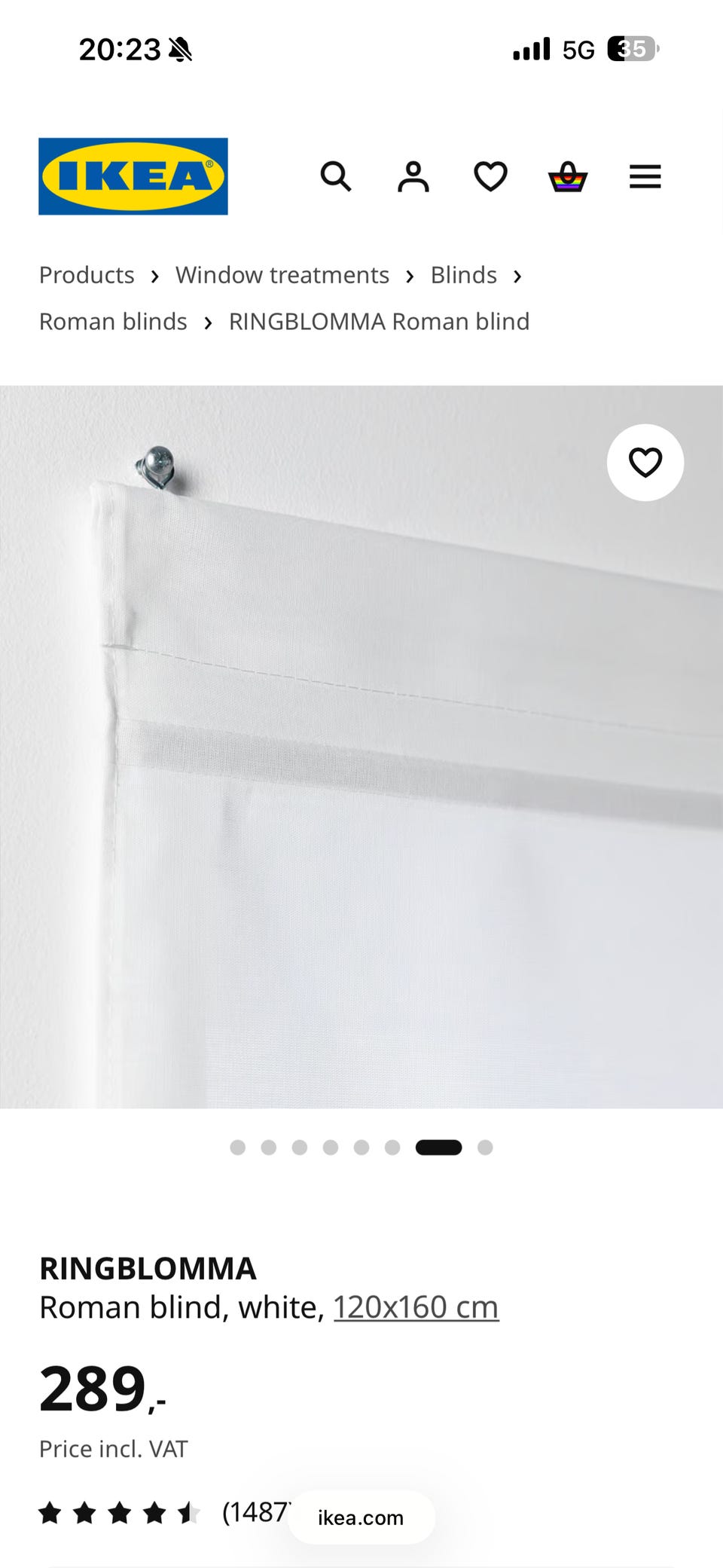The width and height of the screenshot is (723, 1568).
Task: Select the 120x160 cm size link
Action: 416,1307
